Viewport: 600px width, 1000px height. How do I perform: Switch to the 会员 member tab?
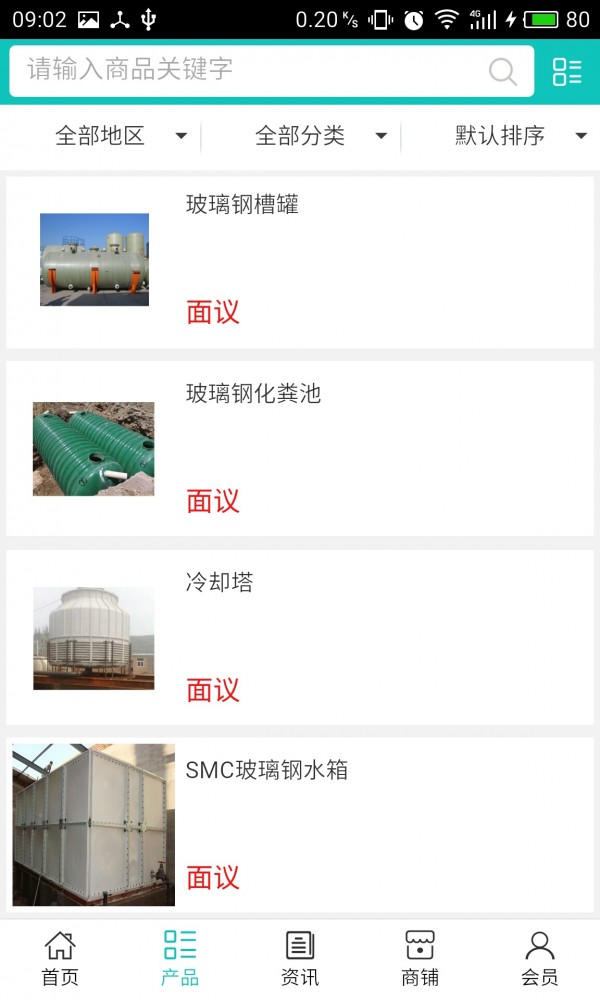(540, 958)
